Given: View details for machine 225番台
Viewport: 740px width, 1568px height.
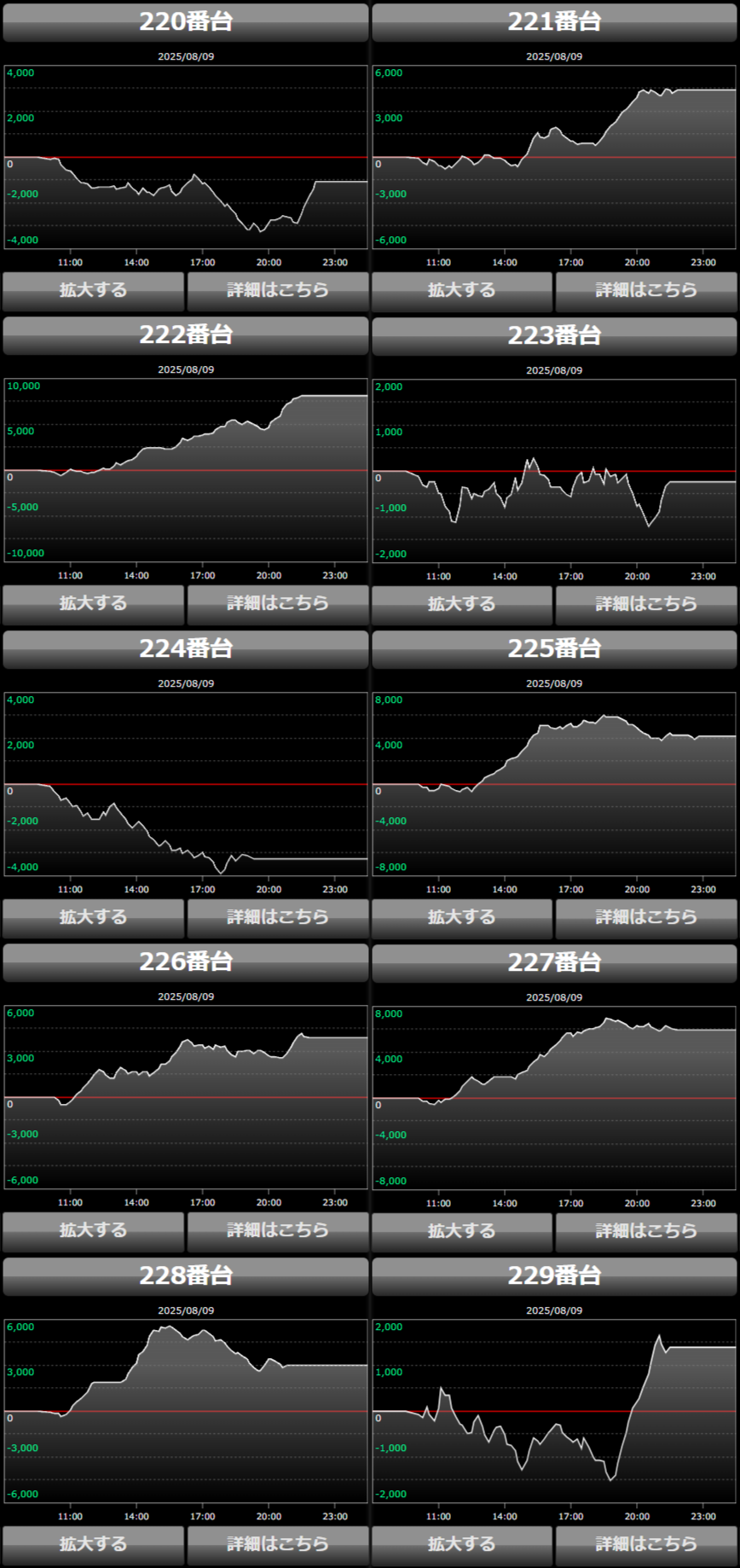Looking at the screenshot, I should point(646,918).
